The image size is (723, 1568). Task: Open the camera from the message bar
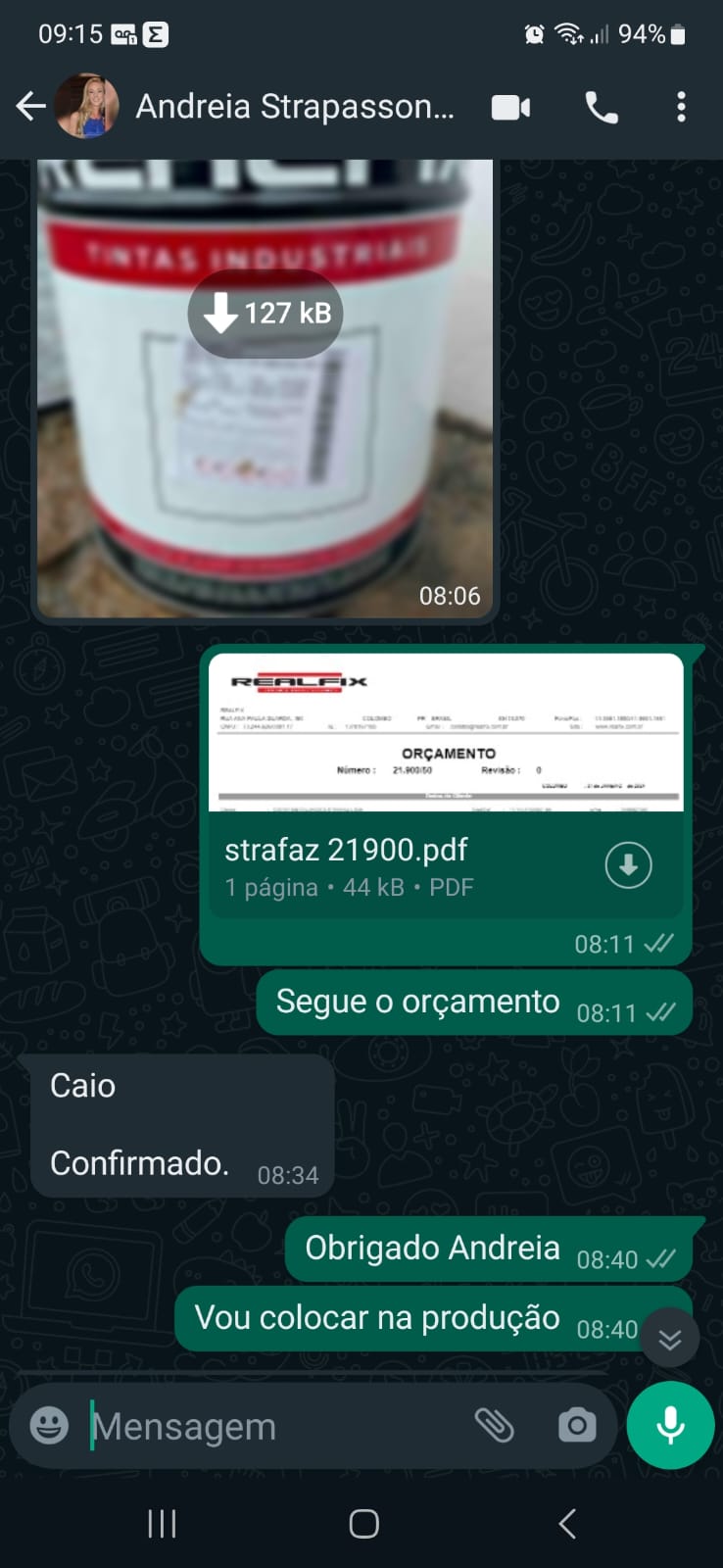577,1426
